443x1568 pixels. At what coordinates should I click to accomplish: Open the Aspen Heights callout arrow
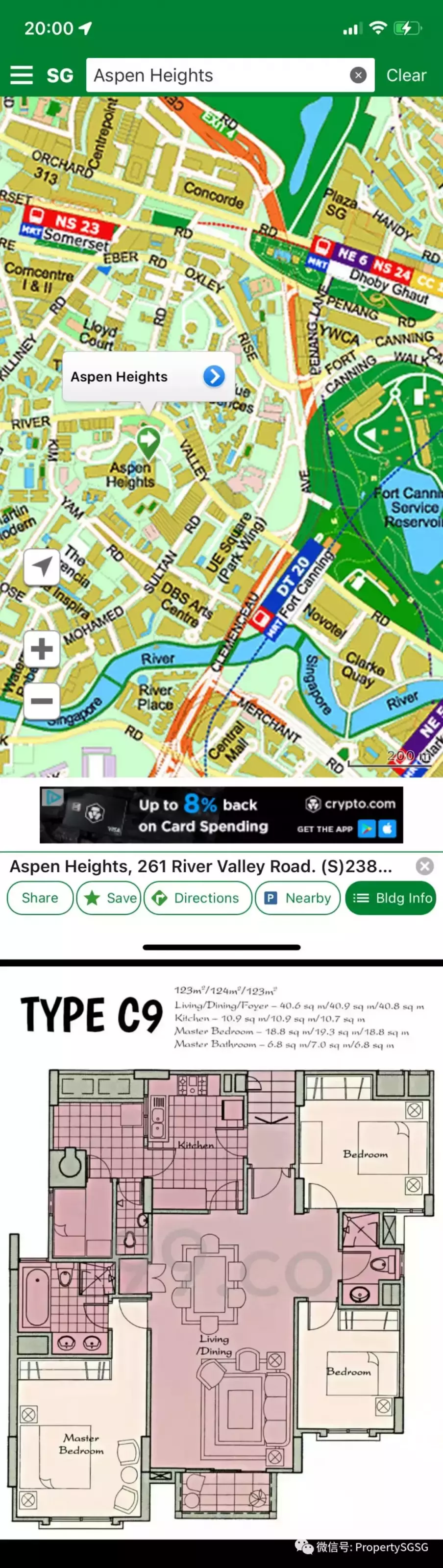214,376
